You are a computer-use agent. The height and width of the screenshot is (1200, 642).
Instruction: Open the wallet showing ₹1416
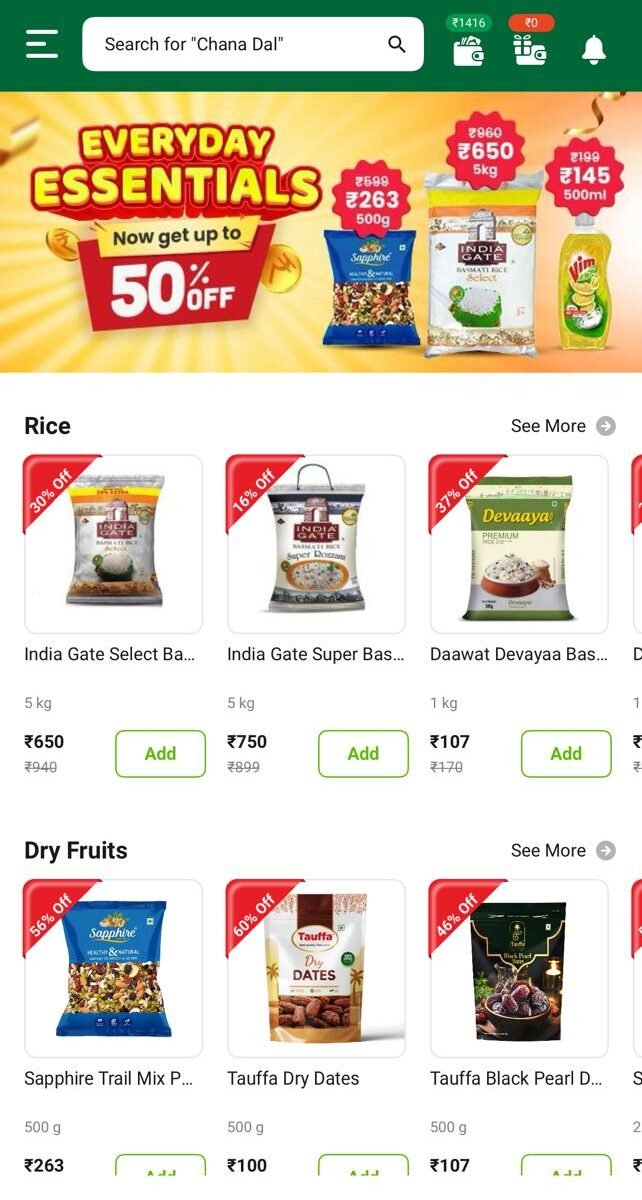(468, 46)
